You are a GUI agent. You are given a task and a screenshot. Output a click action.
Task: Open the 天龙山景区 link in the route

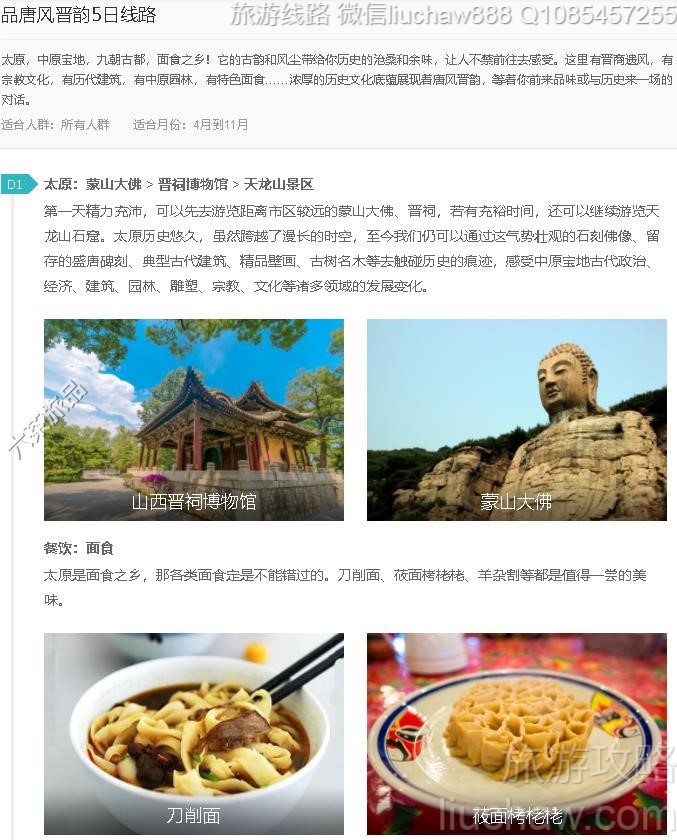click(x=279, y=184)
